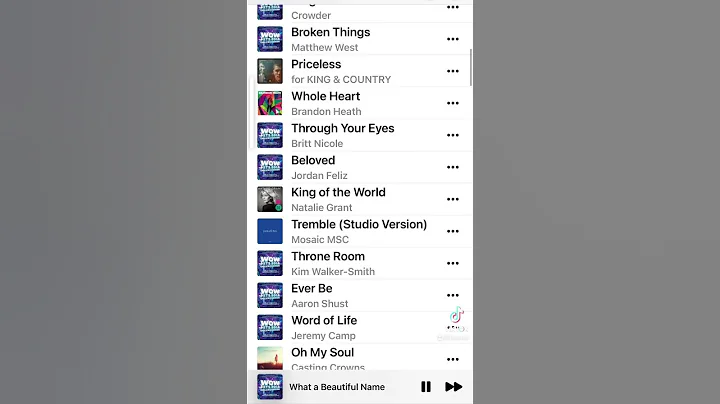Pause What a Beautiful Name
This screenshot has height=404, width=720.
pos(425,387)
